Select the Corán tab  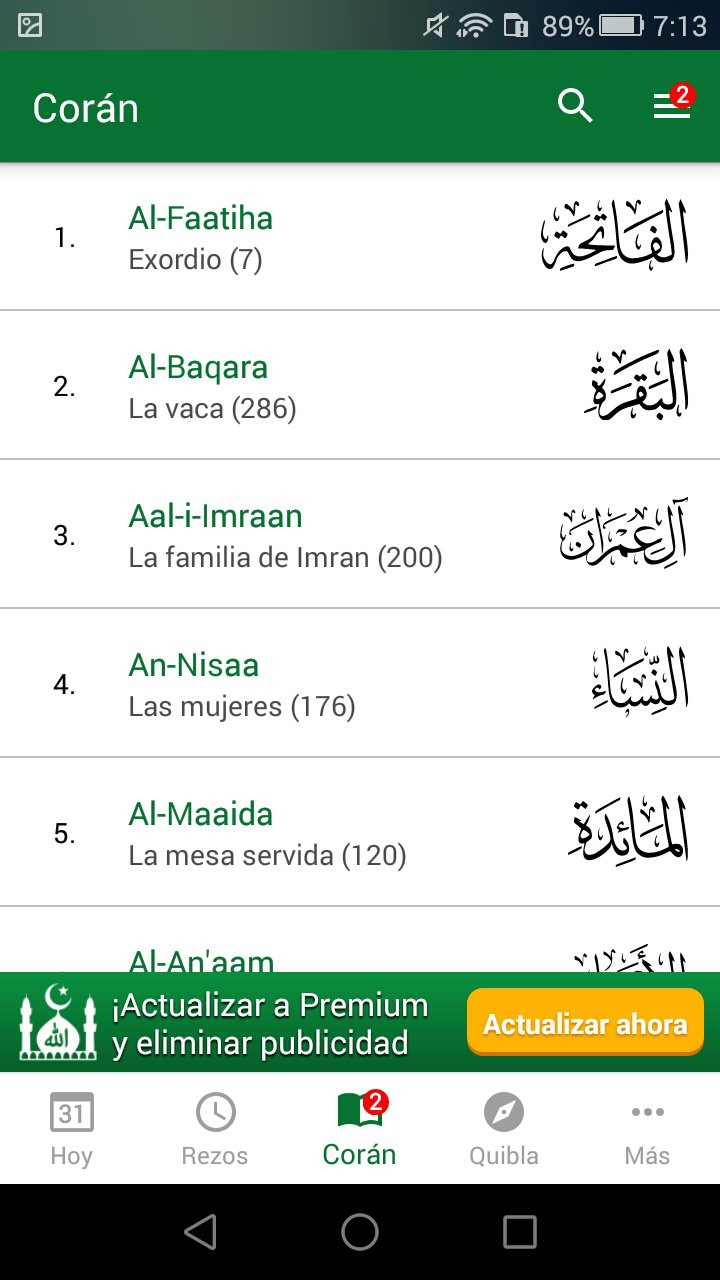click(x=359, y=1129)
